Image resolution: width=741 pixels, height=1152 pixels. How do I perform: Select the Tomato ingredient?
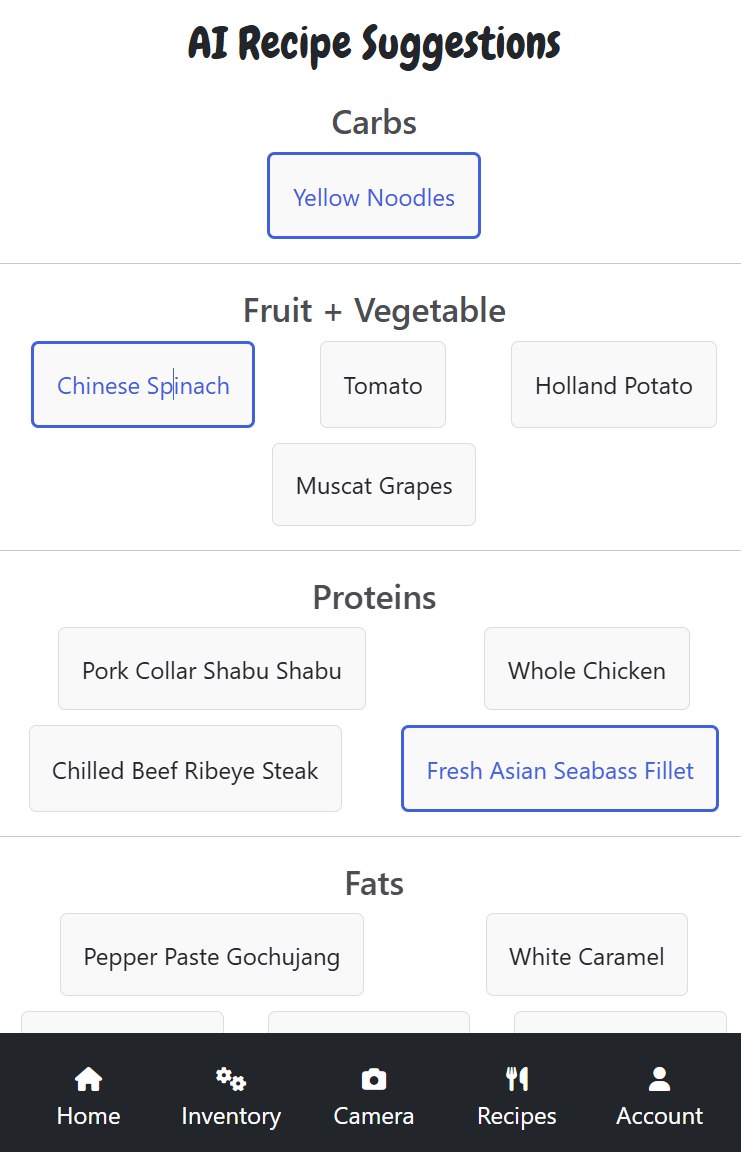tap(383, 384)
